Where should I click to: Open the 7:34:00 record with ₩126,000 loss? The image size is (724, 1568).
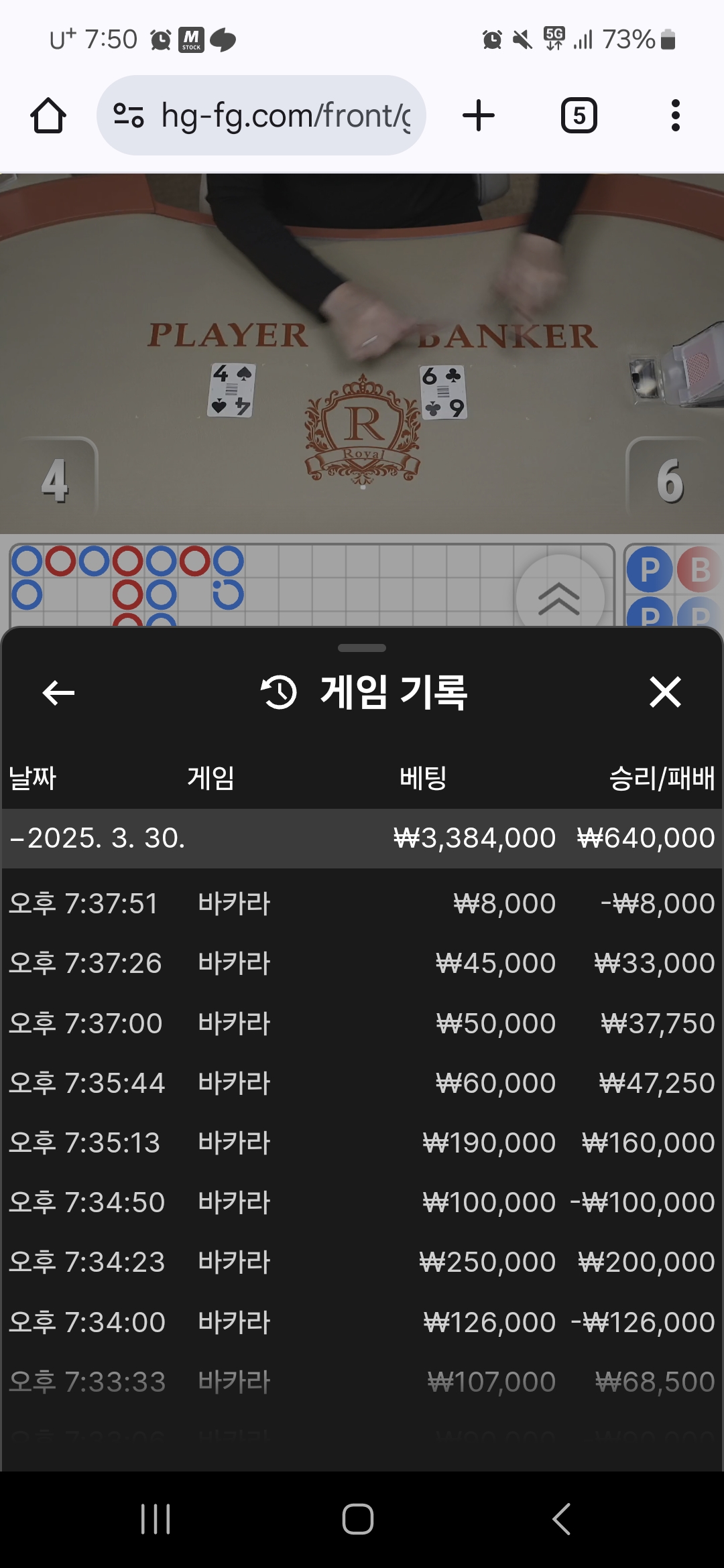362,1322
